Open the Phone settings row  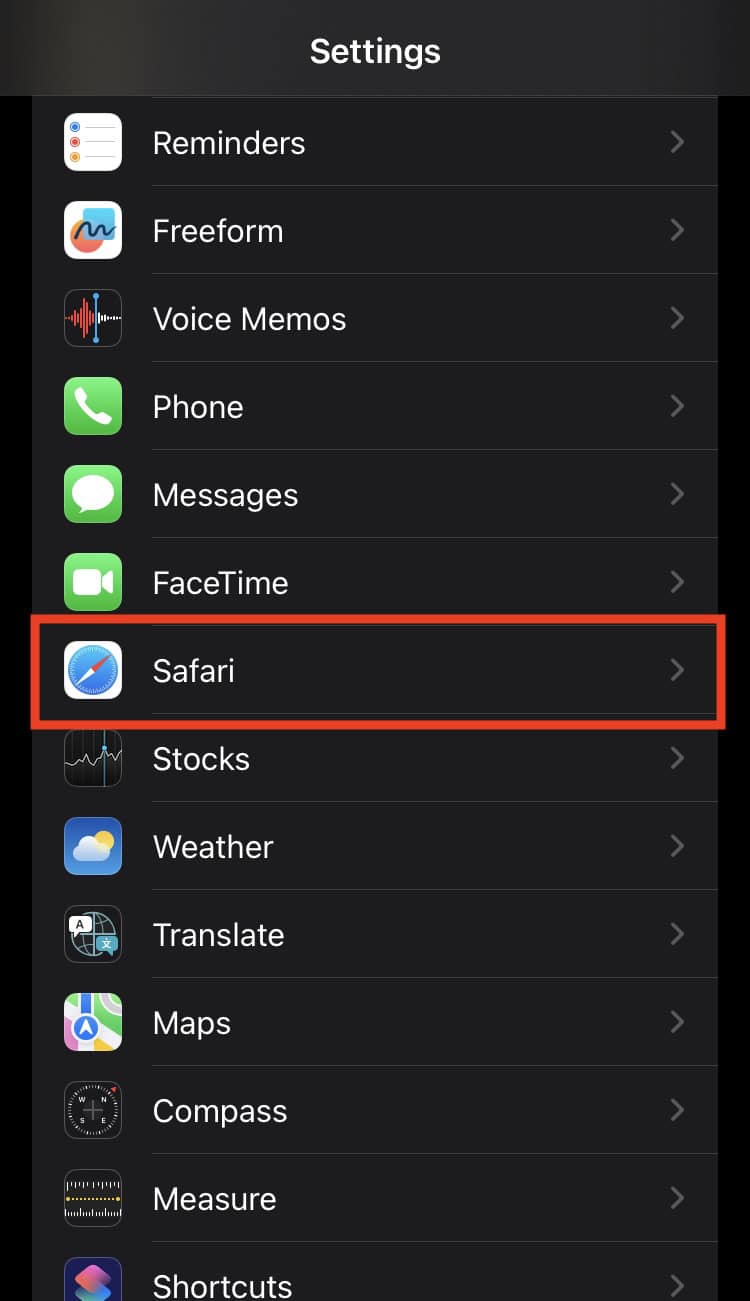(x=375, y=406)
